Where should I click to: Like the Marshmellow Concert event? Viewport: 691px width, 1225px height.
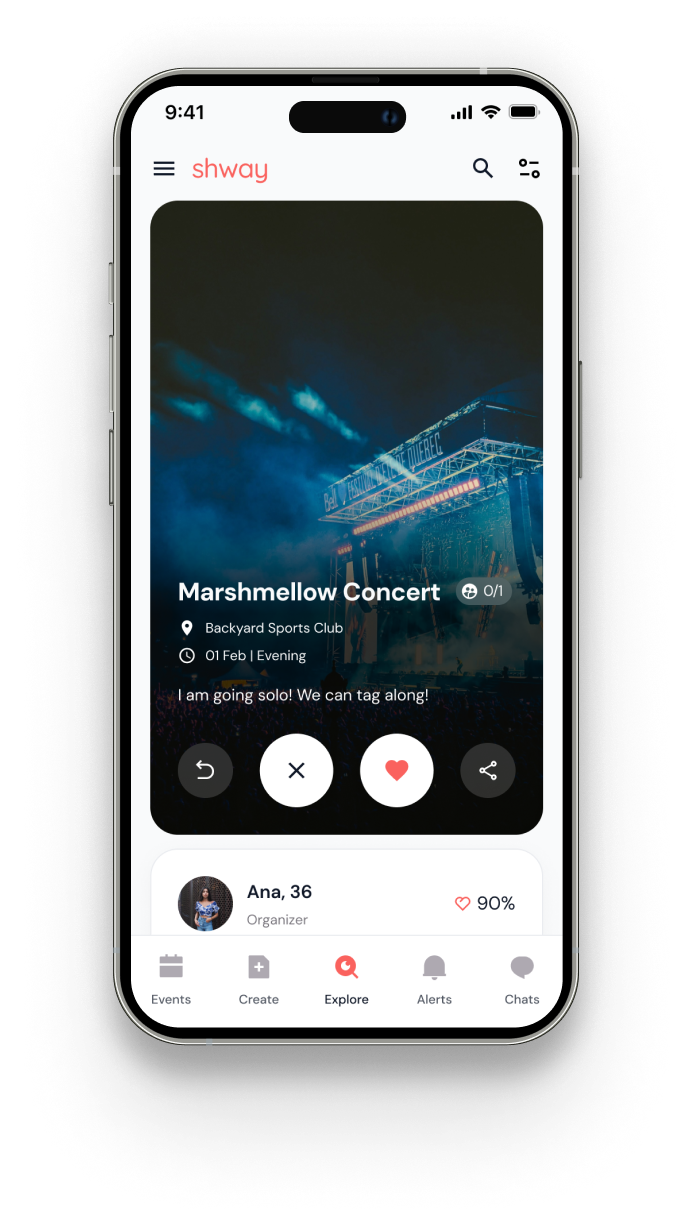coord(397,770)
